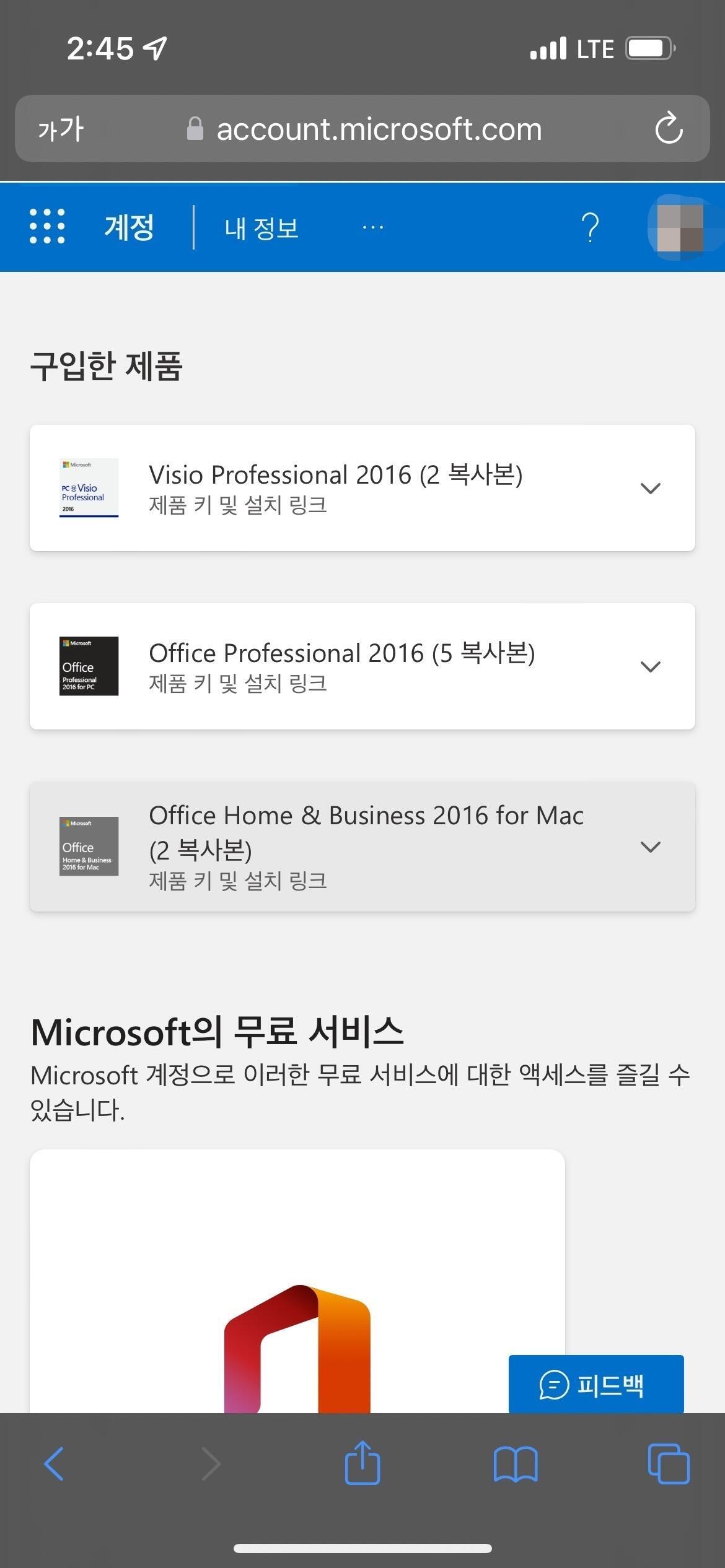This screenshot has height=1568, width=725.
Task: Open the more options ellipsis in header
Action: [x=372, y=227]
